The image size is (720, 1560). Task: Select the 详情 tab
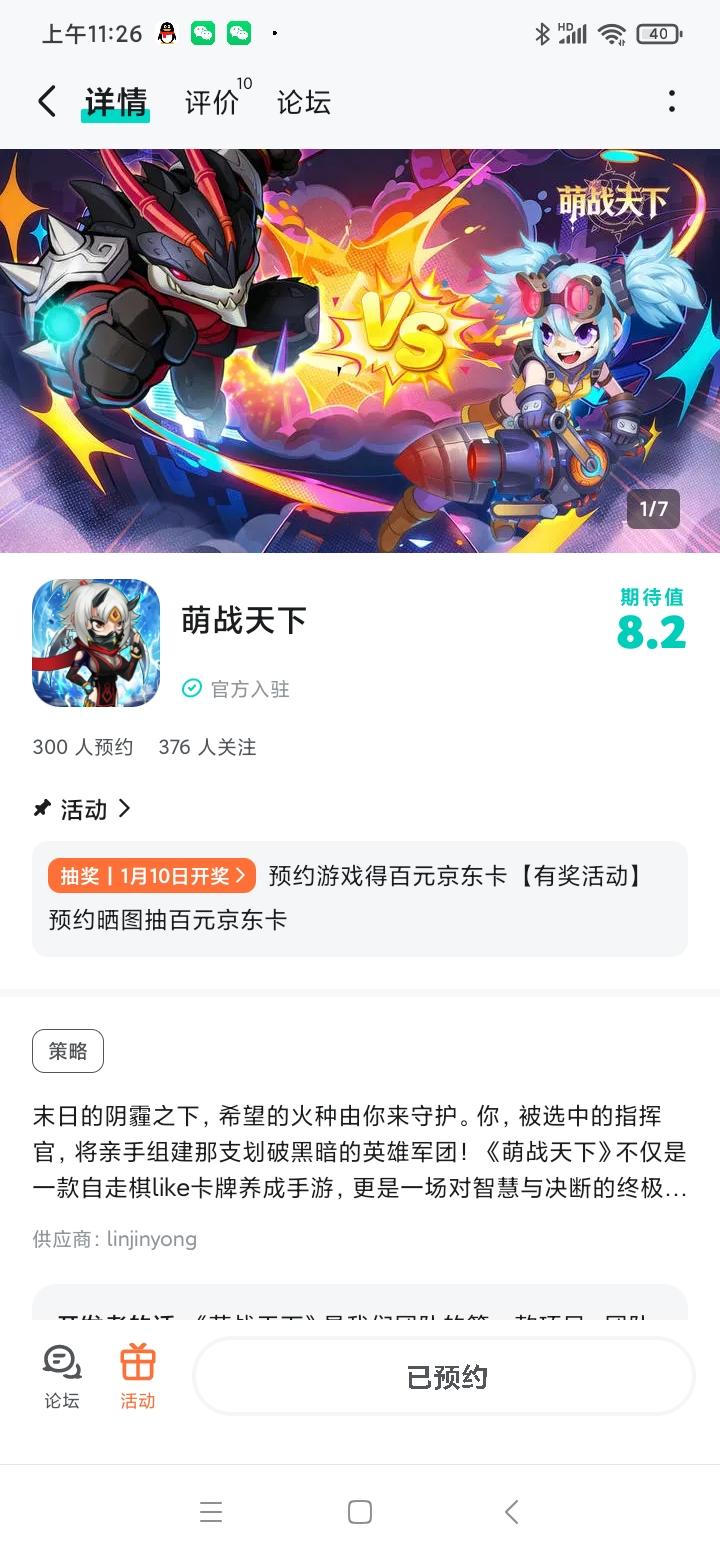pos(116,102)
